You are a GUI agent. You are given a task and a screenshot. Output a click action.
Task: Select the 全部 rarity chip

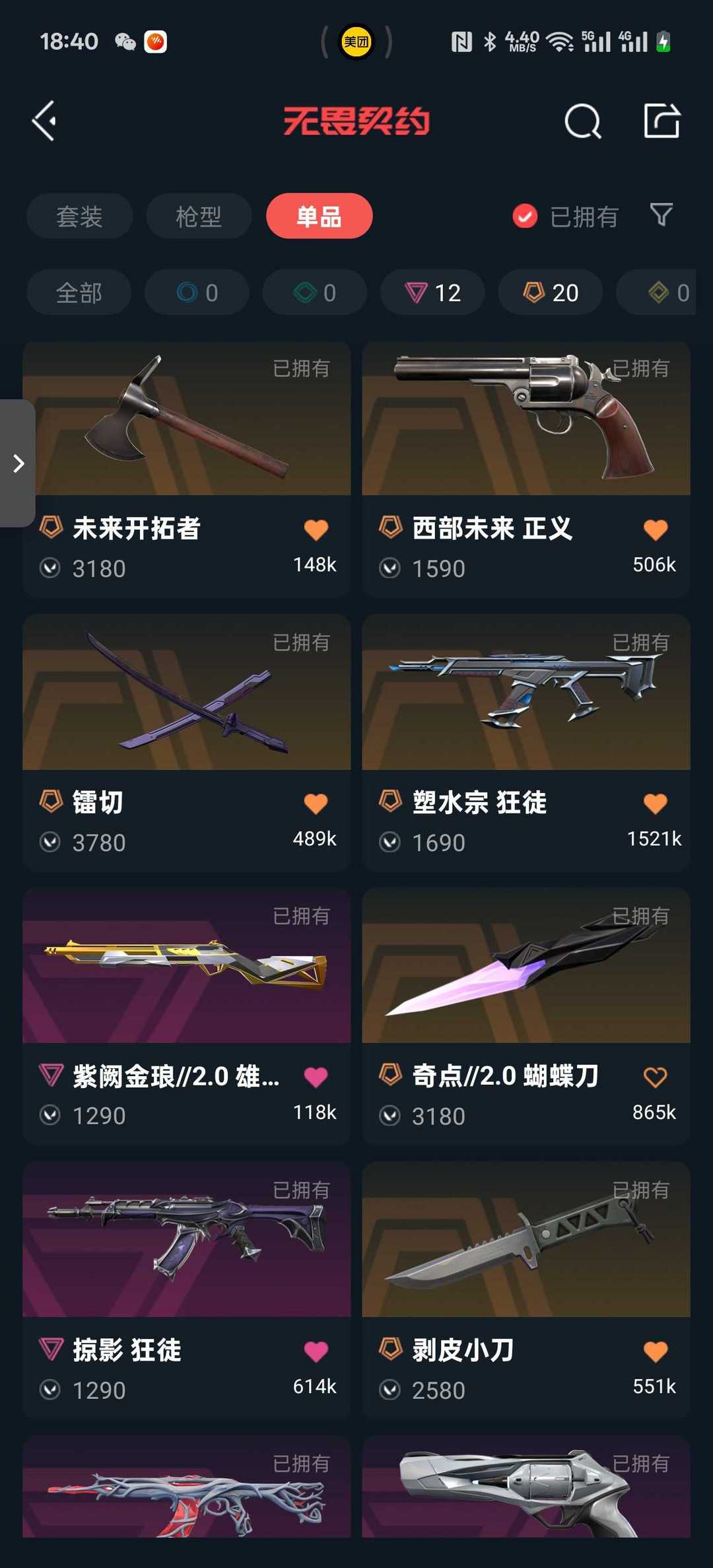click(x=79, y=292)
